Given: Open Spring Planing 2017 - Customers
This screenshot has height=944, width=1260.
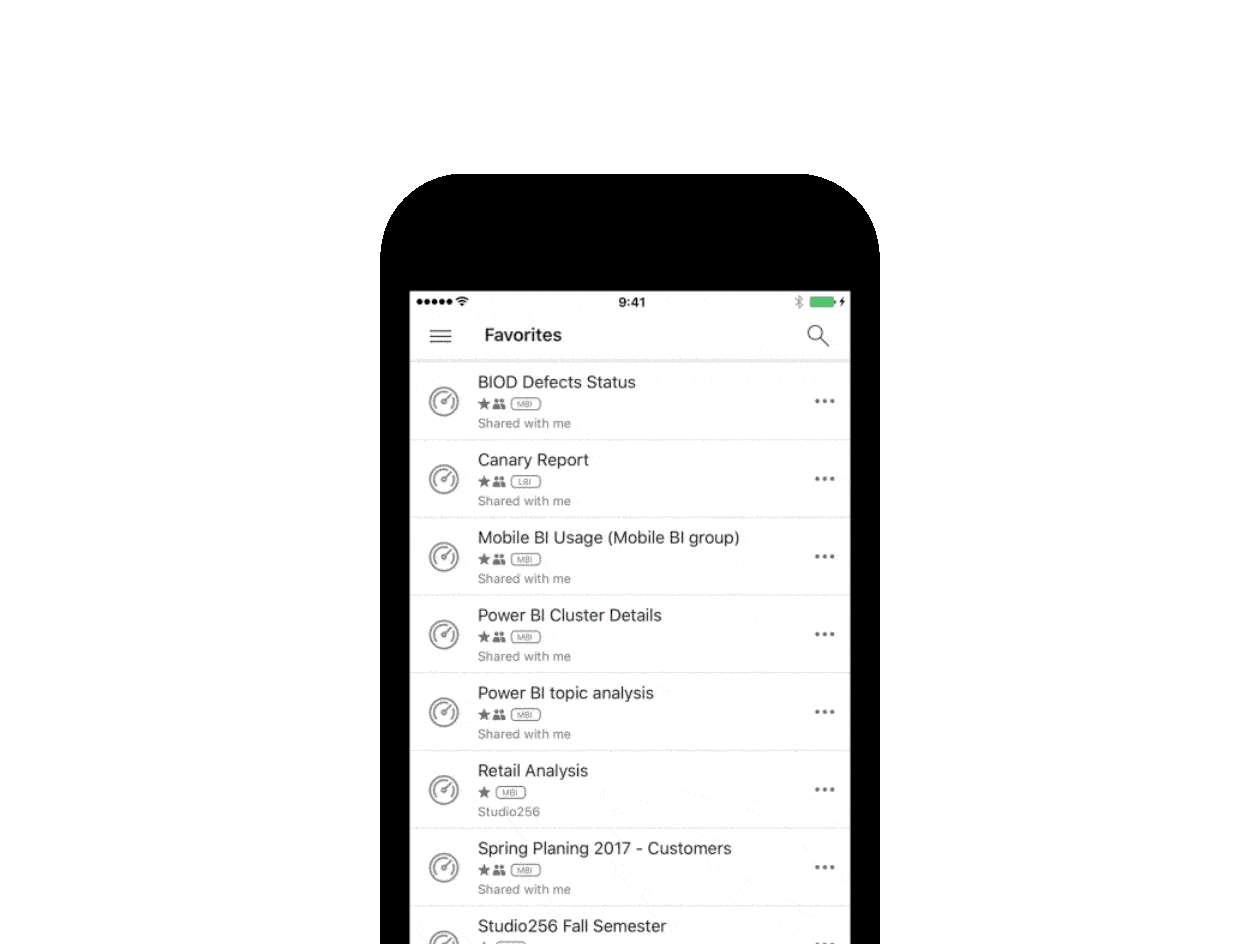Looking at the screenshot, I should point(604,849).
